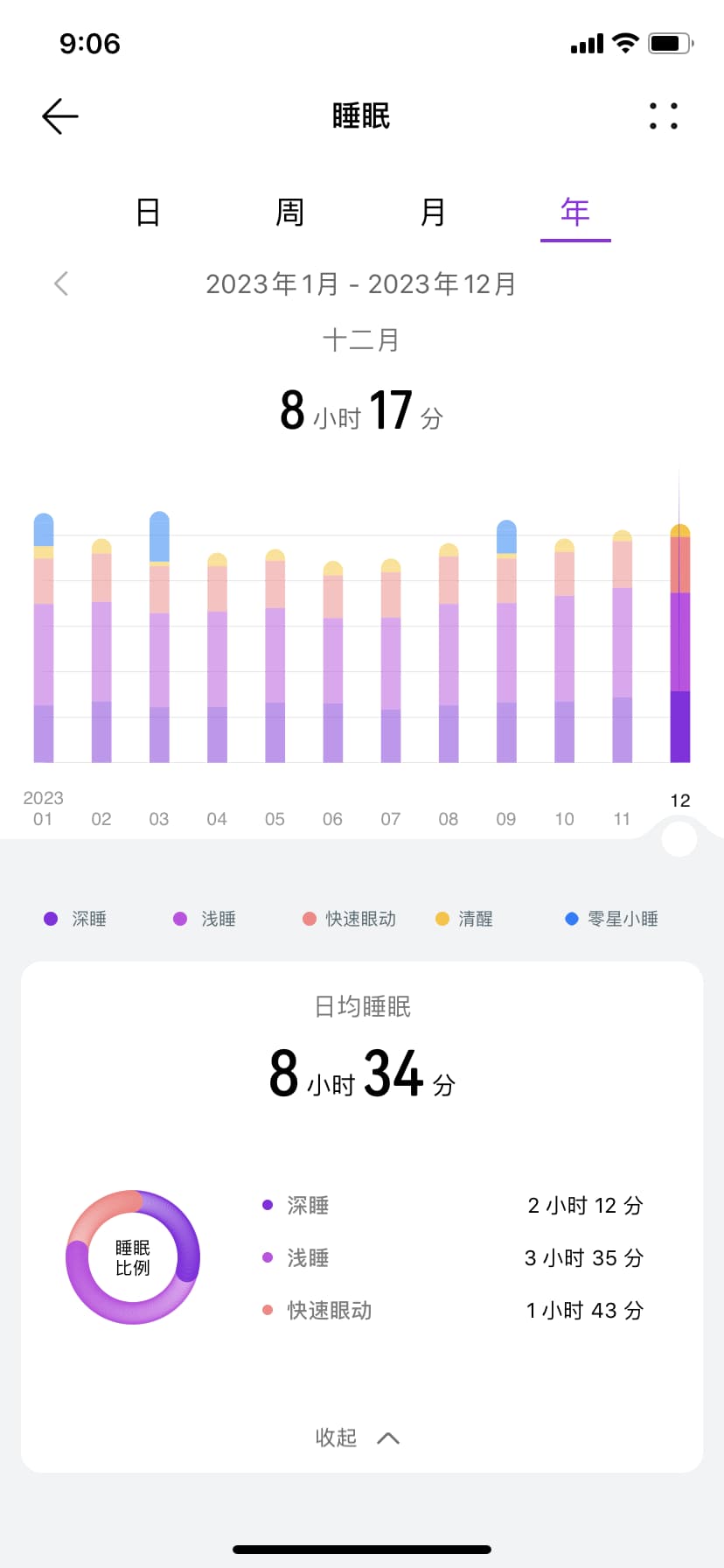This screenshot has height=1568, width=724.
Task: Select the 06 month bar in the chart
Action: tap(333, 663)
